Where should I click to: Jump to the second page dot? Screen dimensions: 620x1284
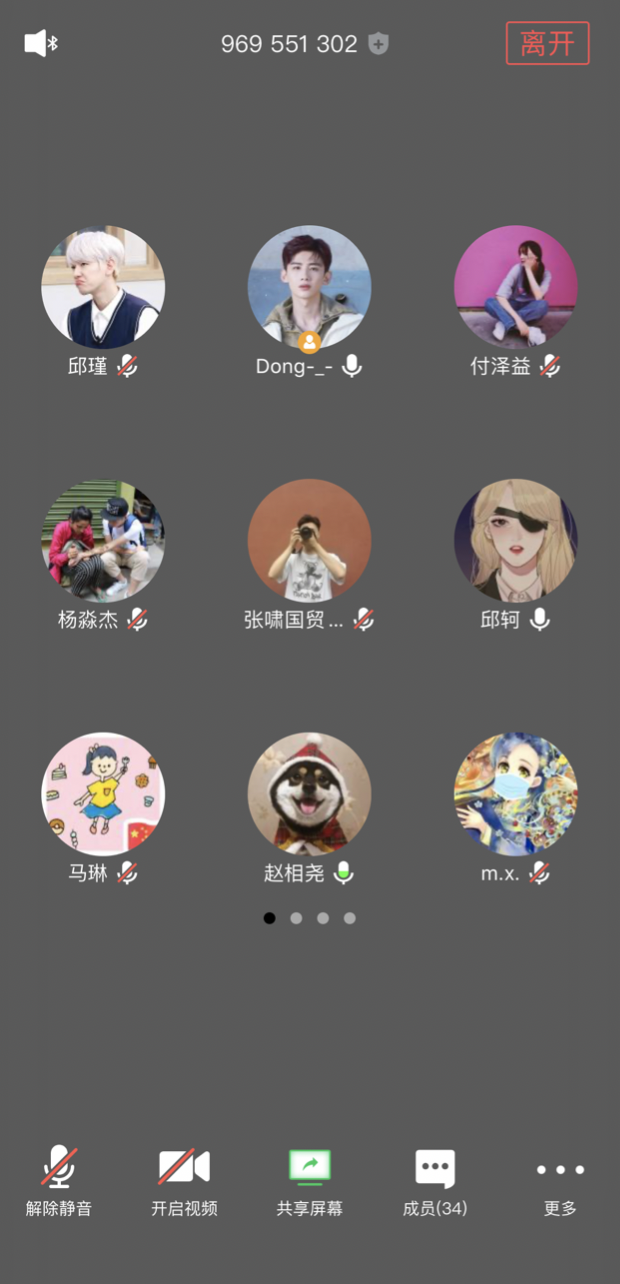[296, 918]
